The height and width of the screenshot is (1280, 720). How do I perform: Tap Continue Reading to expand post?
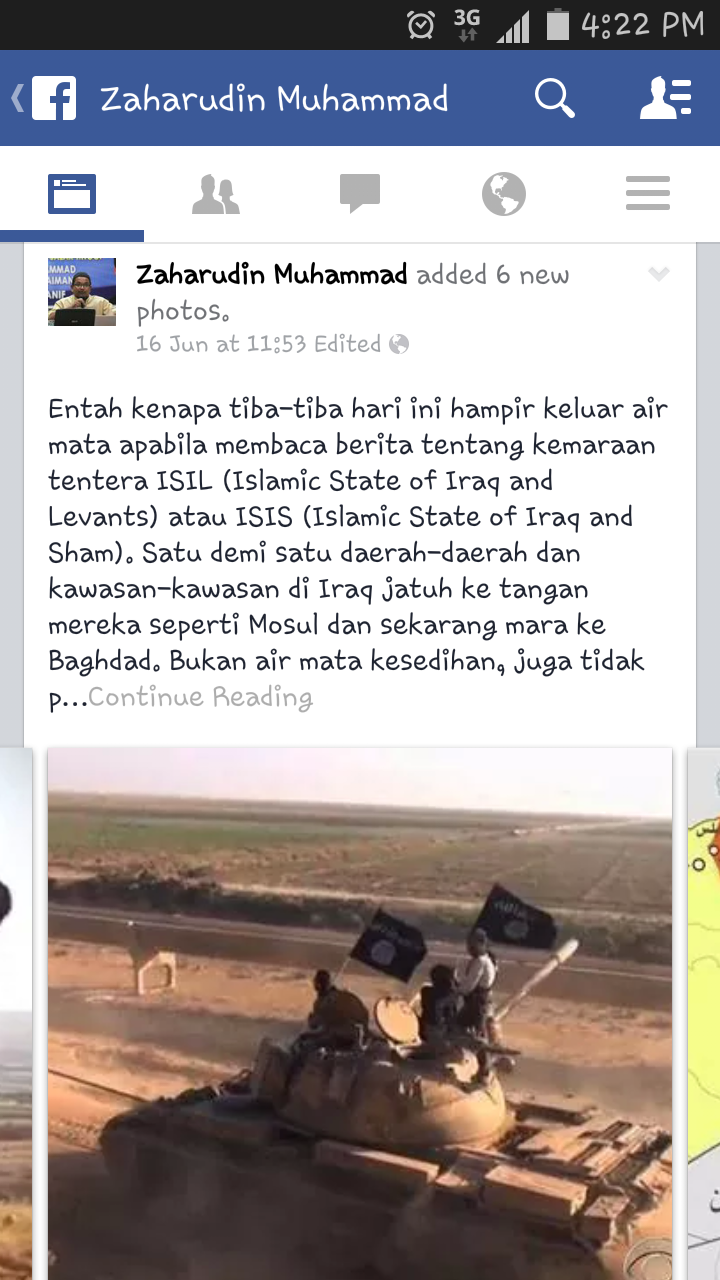[x=200, y=697]
